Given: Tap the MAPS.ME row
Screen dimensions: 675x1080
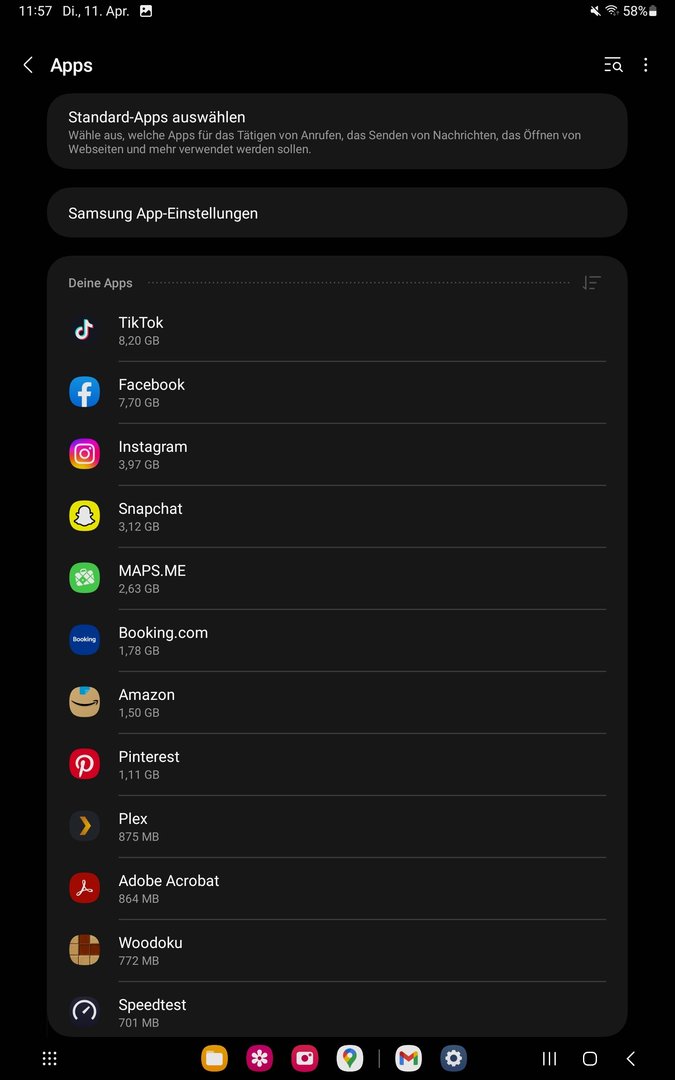Looking at the screenshot, I should (337, 578).
